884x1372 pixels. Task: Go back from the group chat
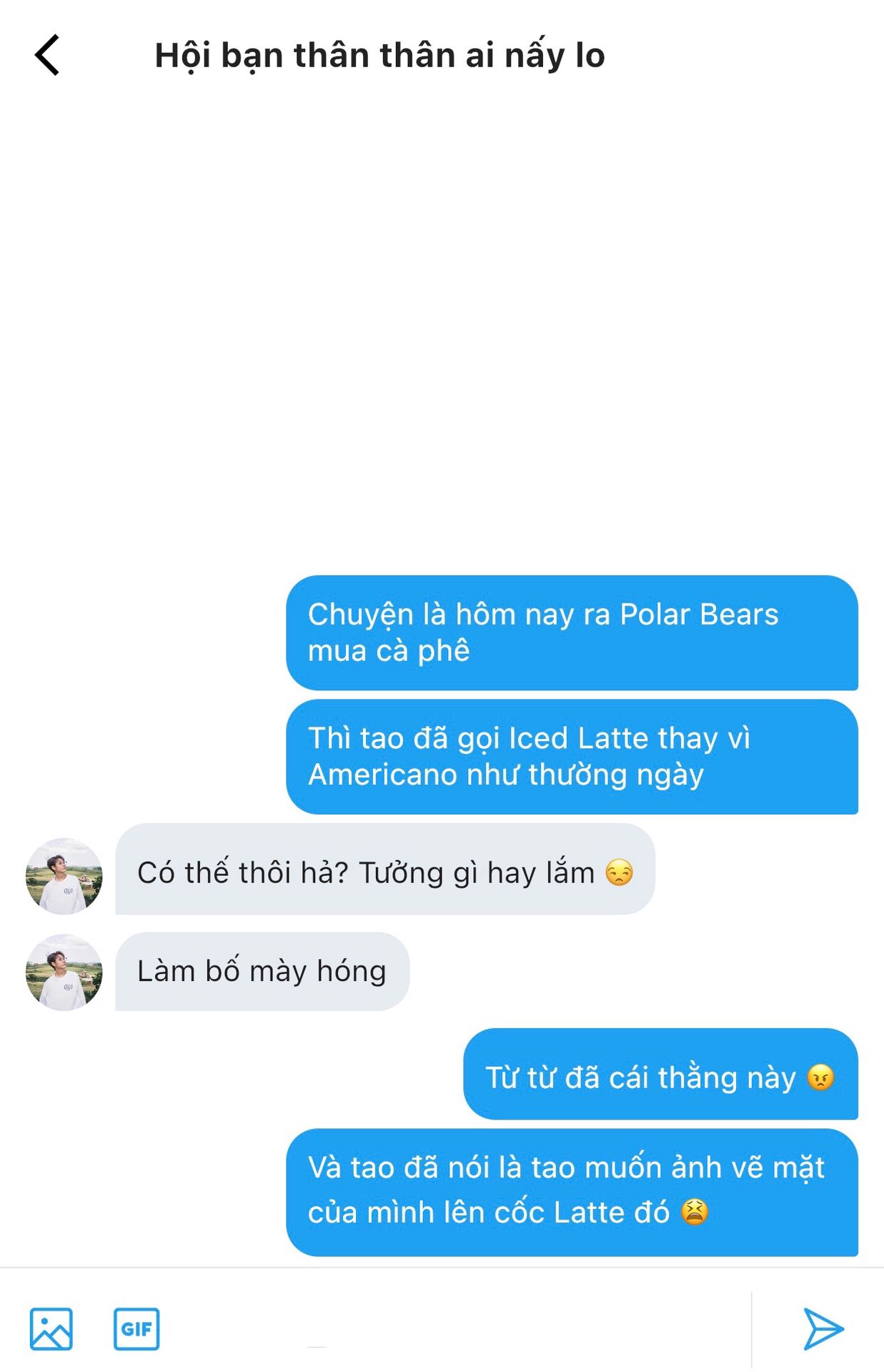tap(47, 55)
